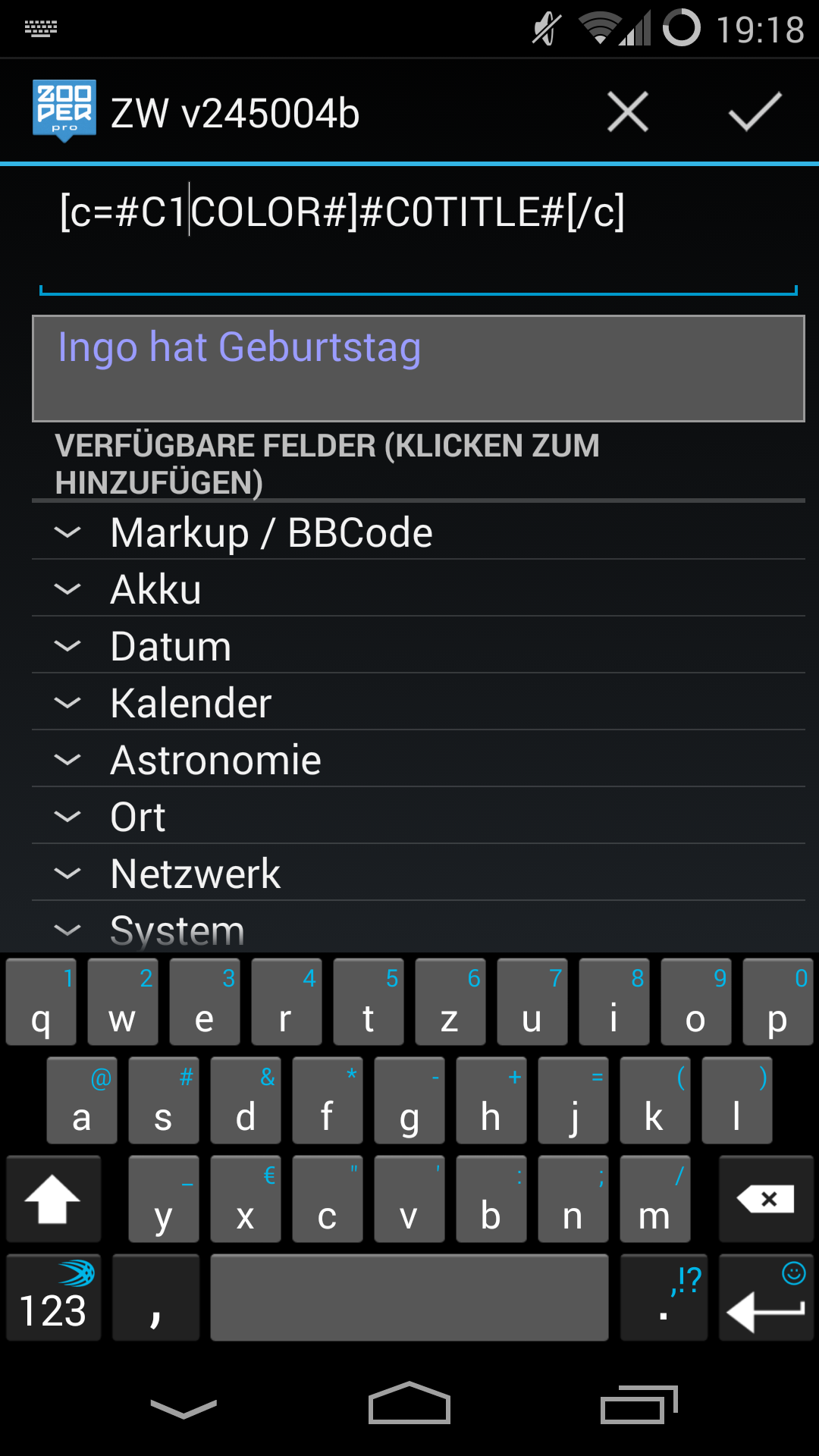The height and width of the screenshot is (1456, 819).
Task: Tap the backspace key on the keyboard
Action: click(x=766, y=1199)
